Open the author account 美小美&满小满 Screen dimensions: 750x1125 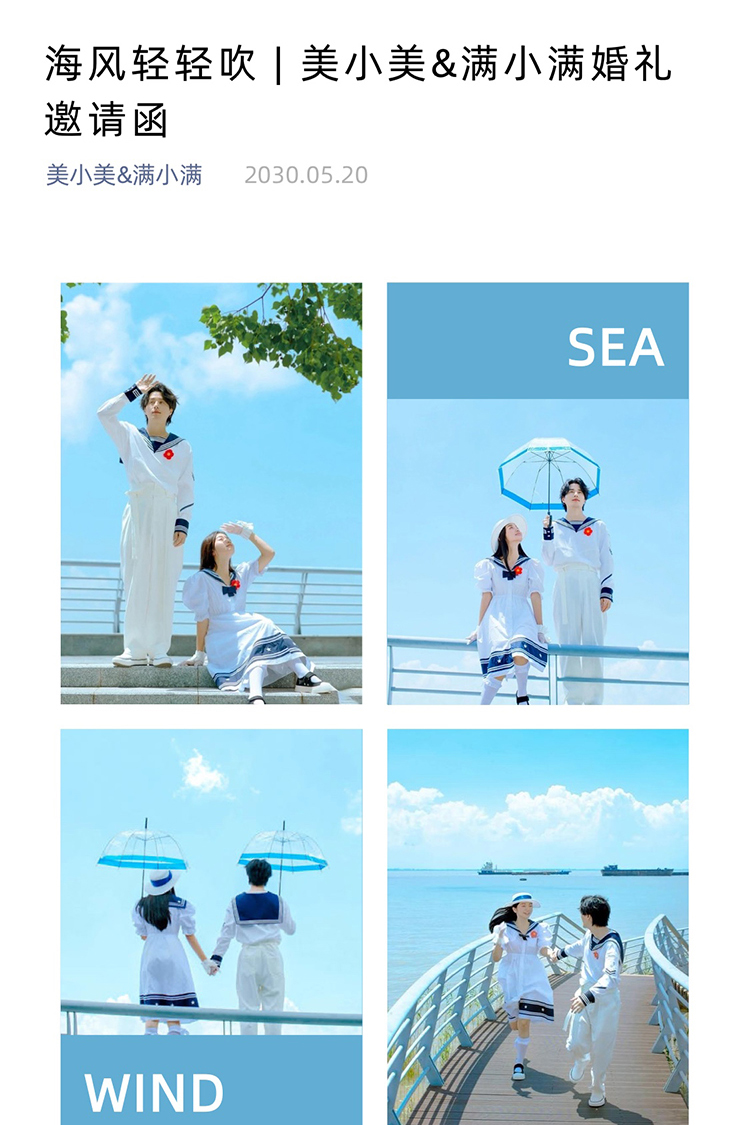(124, 175)
